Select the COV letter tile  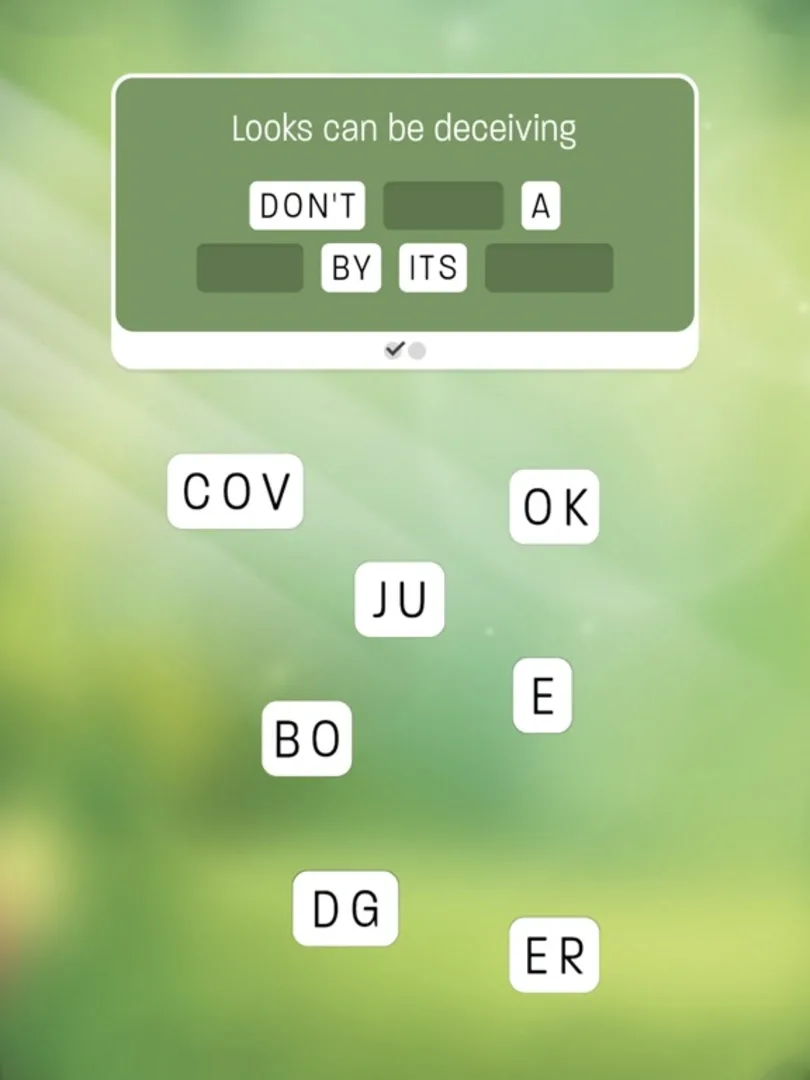pyautogui.click(x=235, y=491)
